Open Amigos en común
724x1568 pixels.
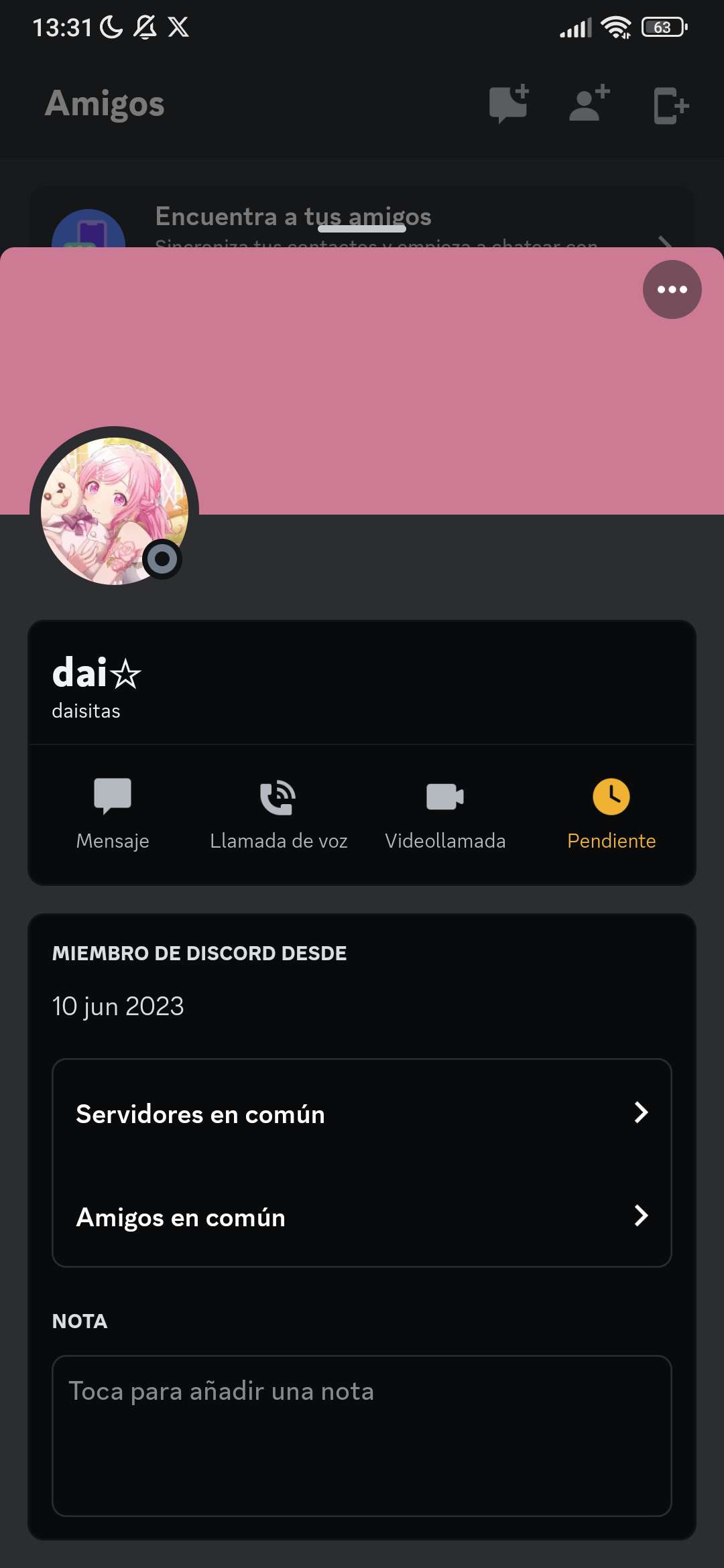[x=362, y=1217]
